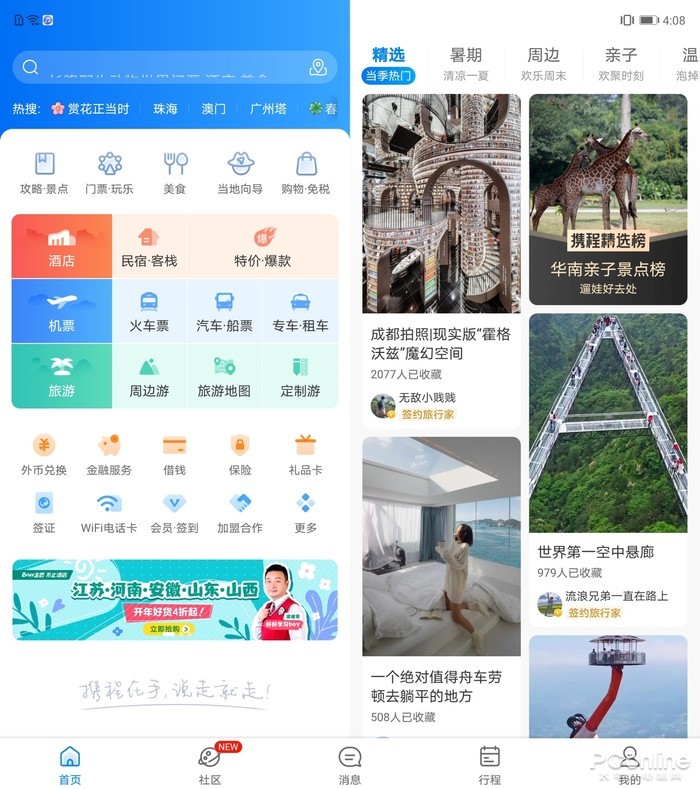The image size is (700, 789).
Task: Open the 江苏·河南·安徽 promotional banner
Action: click(175, 599)
